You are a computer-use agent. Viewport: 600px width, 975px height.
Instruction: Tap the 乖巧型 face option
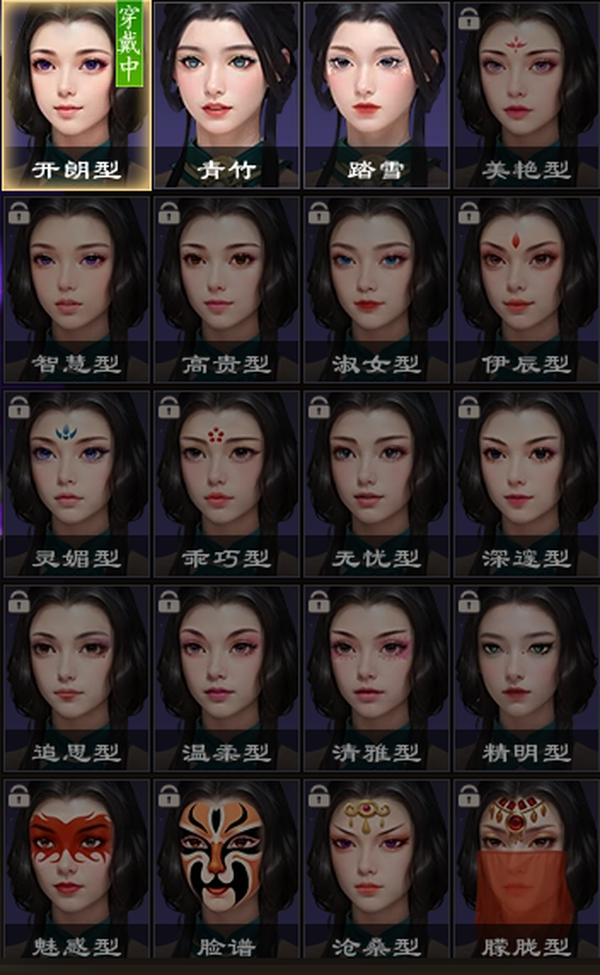tap(226, 484)
